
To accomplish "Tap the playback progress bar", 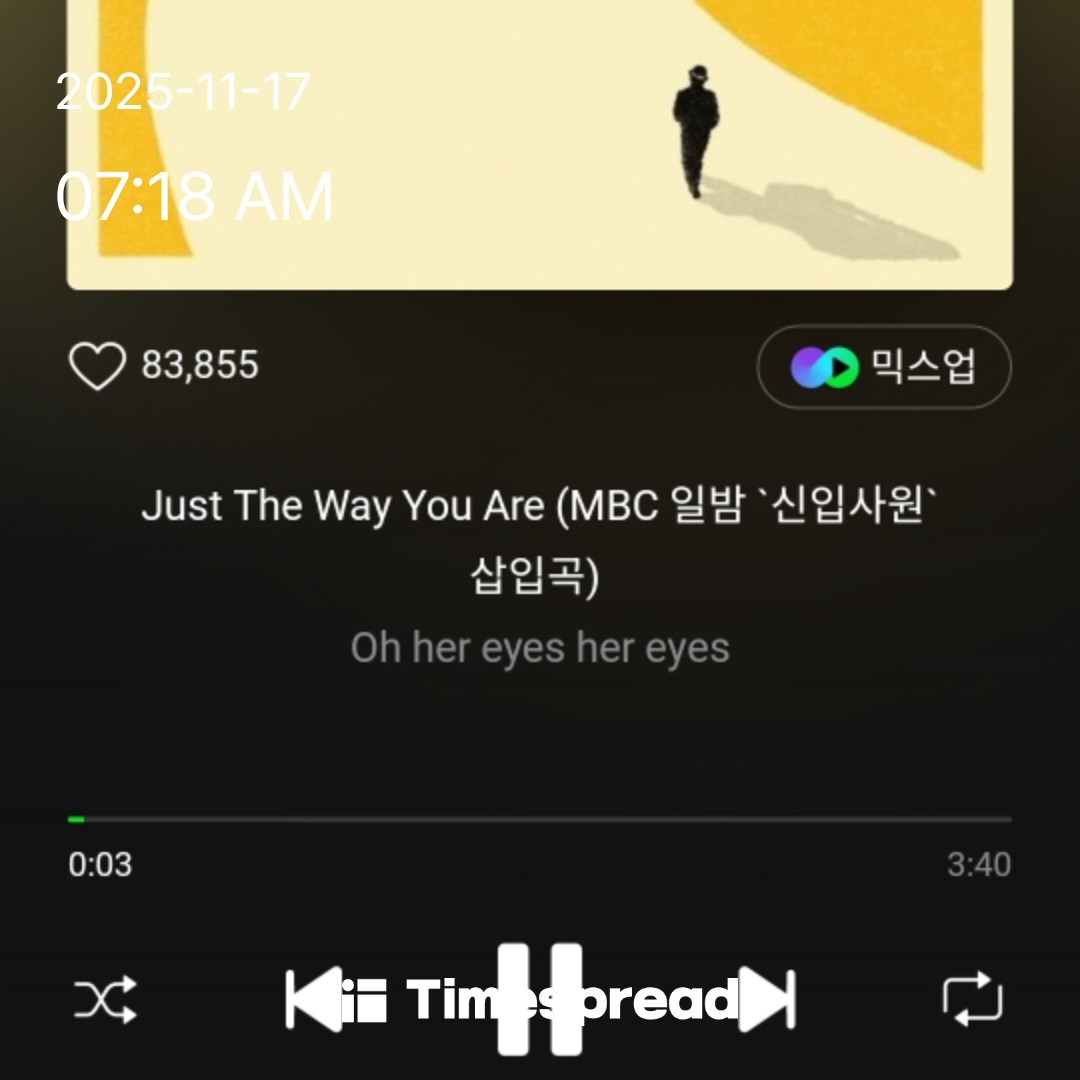I will tap(540, 819).
